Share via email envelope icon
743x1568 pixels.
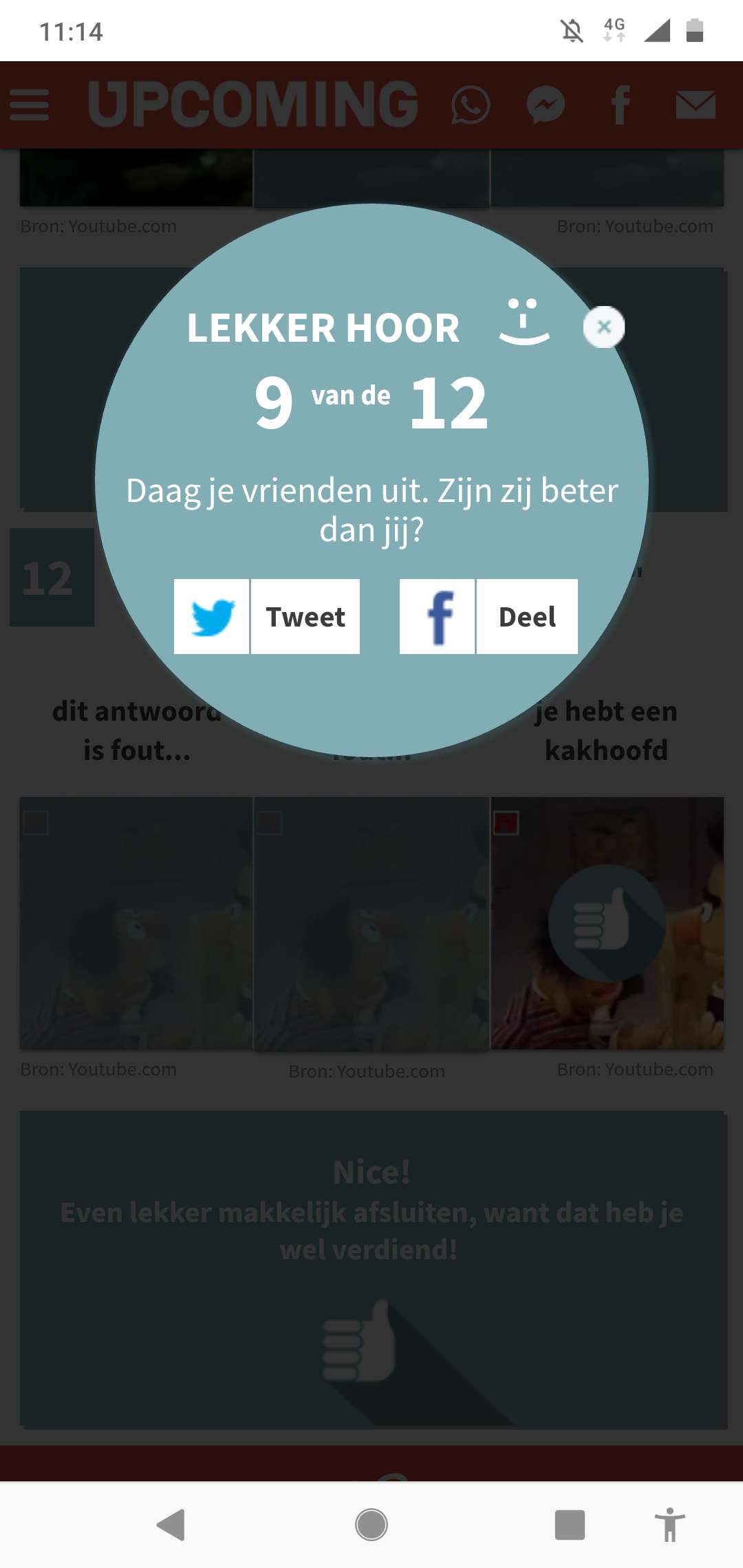pyautogui.click(x=696, y=105)
